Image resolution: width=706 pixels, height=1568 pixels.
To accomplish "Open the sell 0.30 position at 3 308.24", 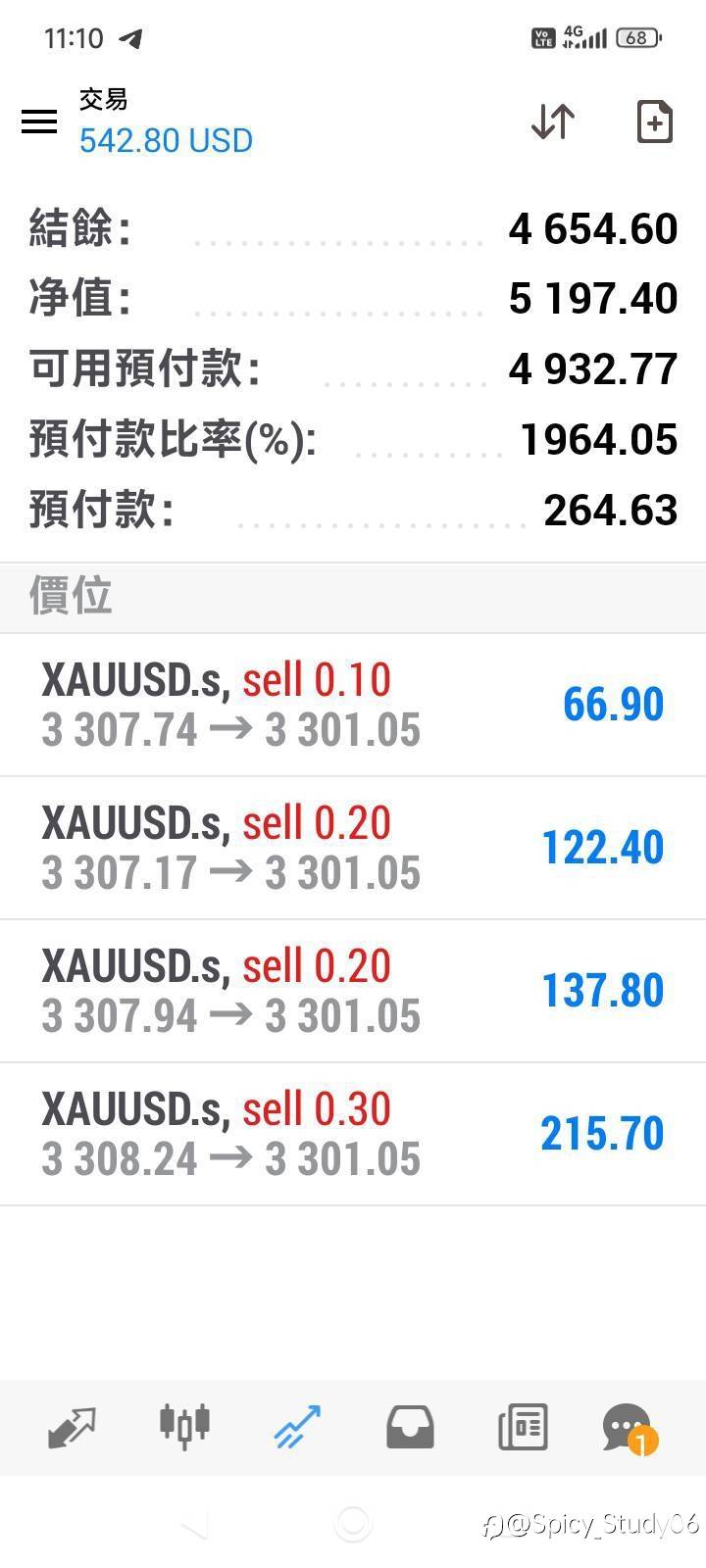I will click(x=353, y=1134).
